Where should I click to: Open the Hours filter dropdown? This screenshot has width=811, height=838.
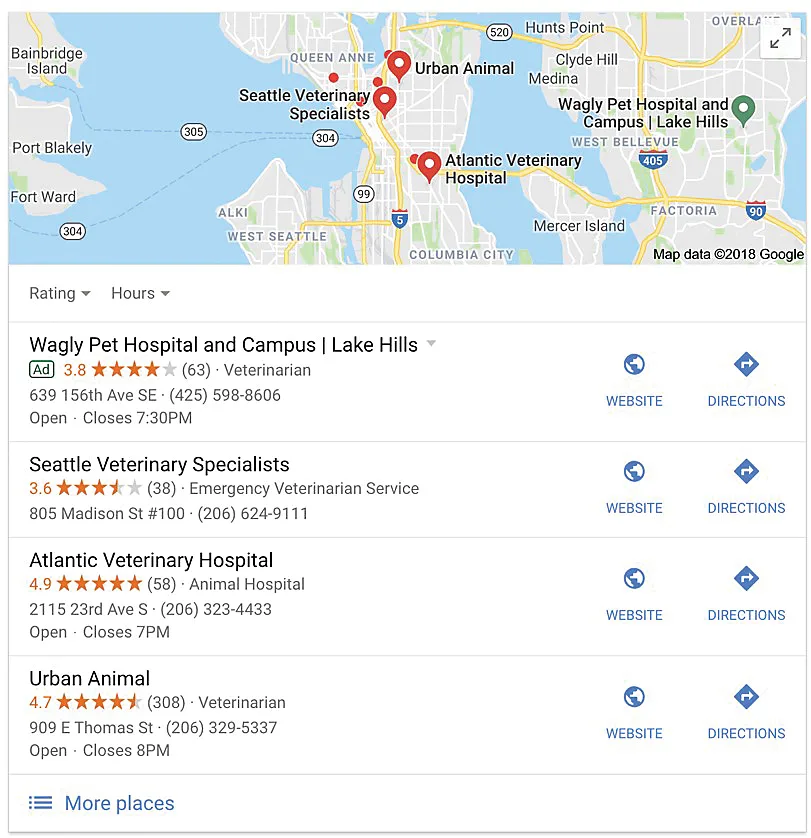[140, 294]
